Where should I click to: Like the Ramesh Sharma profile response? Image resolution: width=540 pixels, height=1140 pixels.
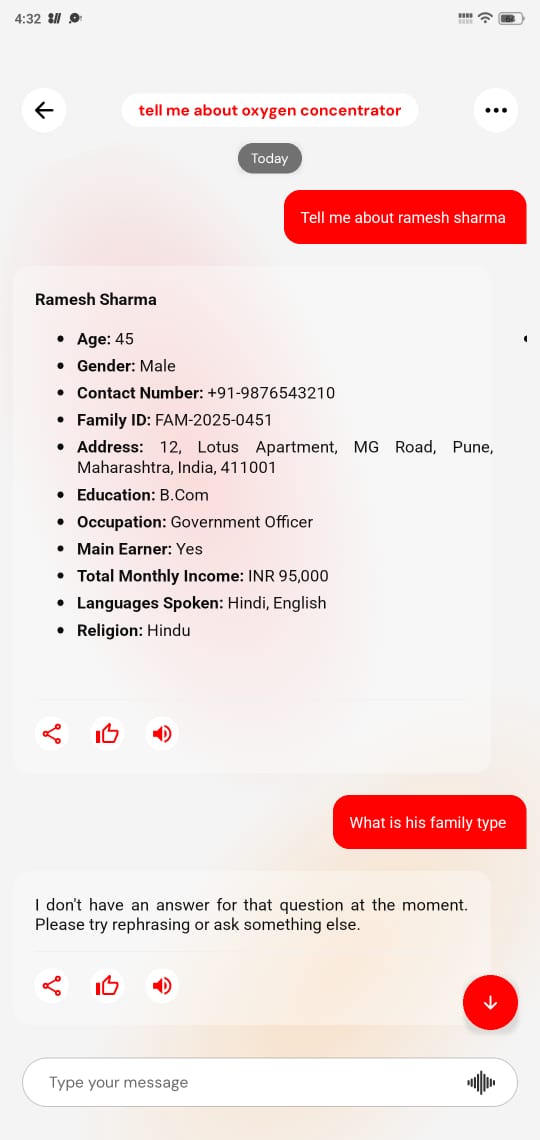[107, 734]
